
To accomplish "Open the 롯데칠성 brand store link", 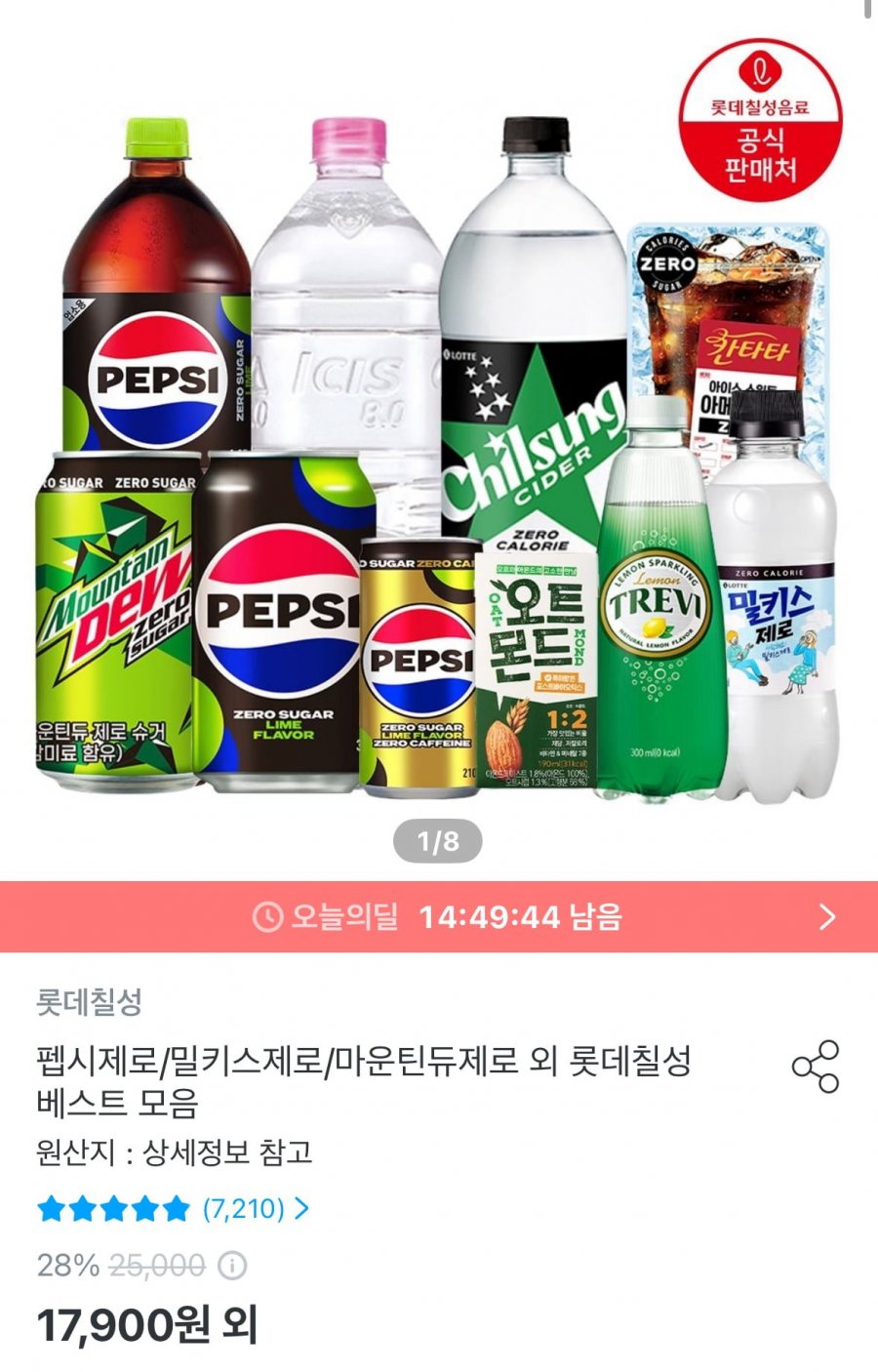I will (x=90, y=1001).
